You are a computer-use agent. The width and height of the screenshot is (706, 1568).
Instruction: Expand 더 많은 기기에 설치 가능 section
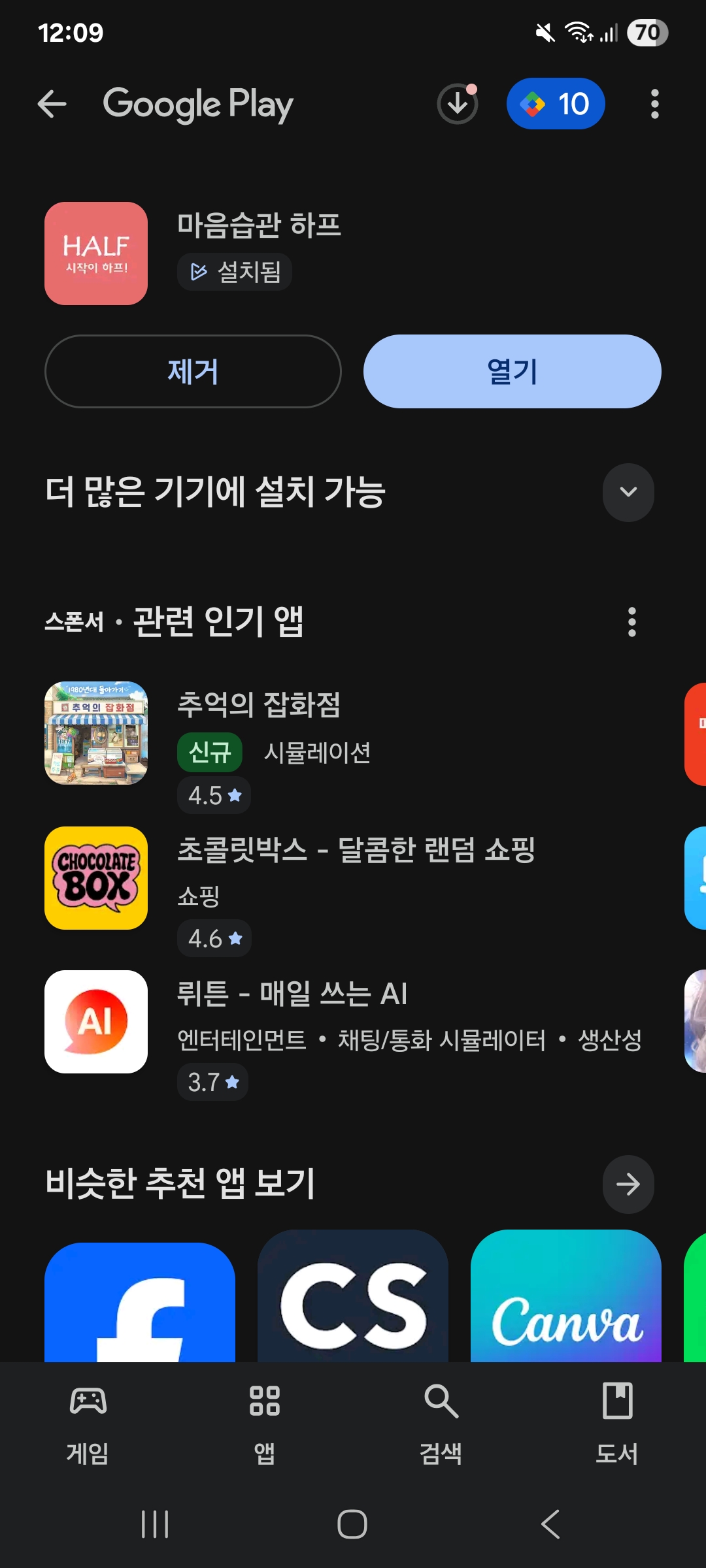[628, 492]
